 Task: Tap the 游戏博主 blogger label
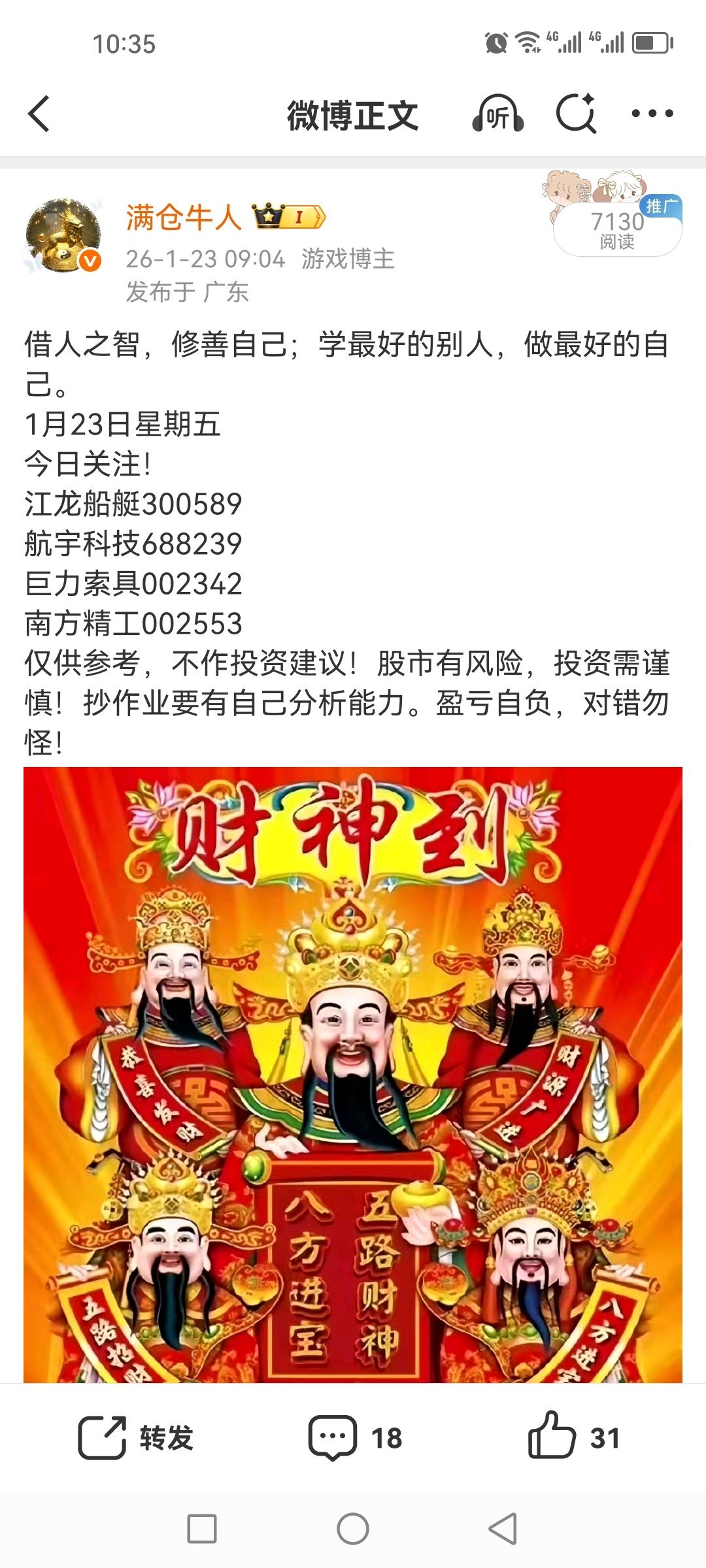[350, 259]
